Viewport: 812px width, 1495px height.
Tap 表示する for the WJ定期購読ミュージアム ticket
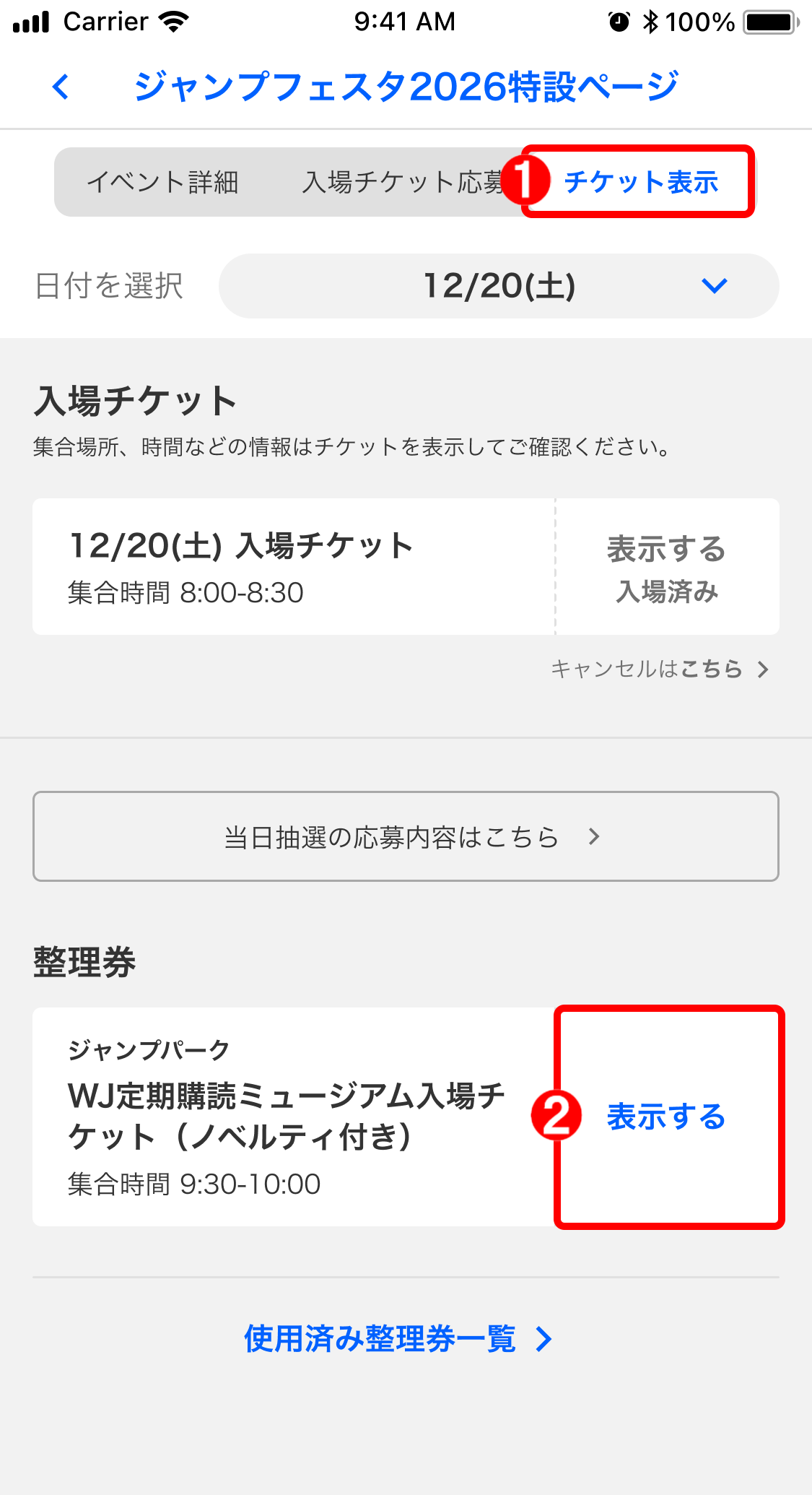(666, 1117)
